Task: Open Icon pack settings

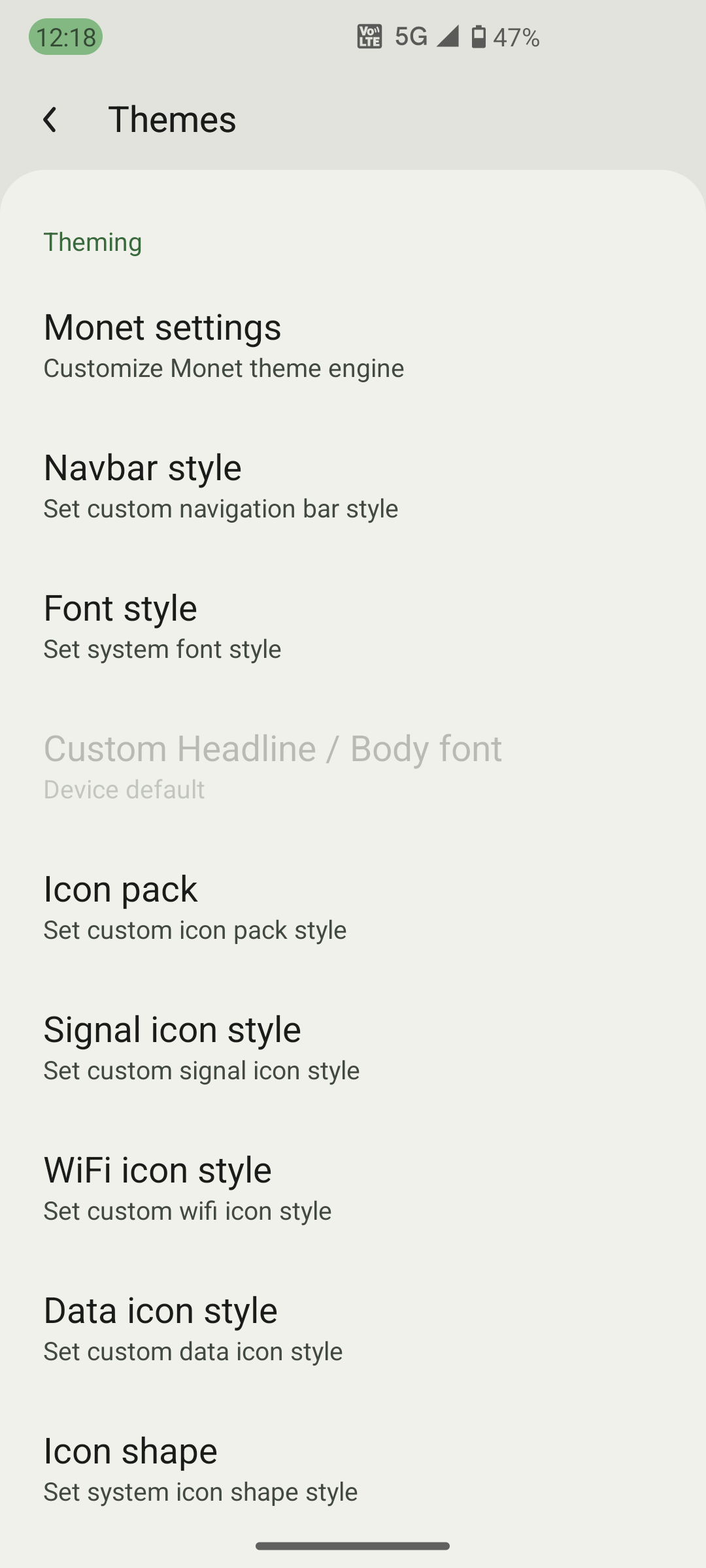Action: point(195,907)
